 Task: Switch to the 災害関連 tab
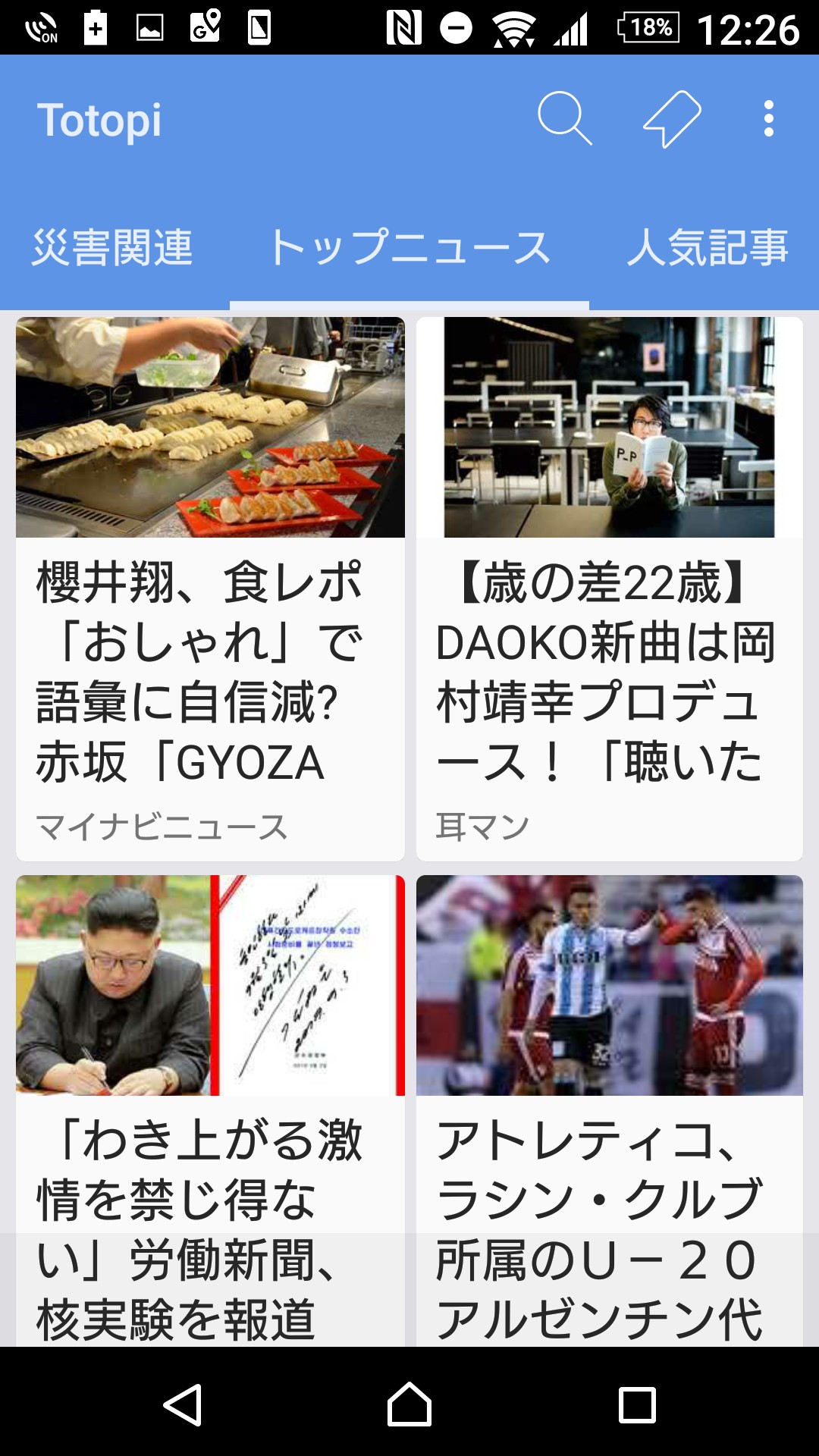tap(112, 248)
